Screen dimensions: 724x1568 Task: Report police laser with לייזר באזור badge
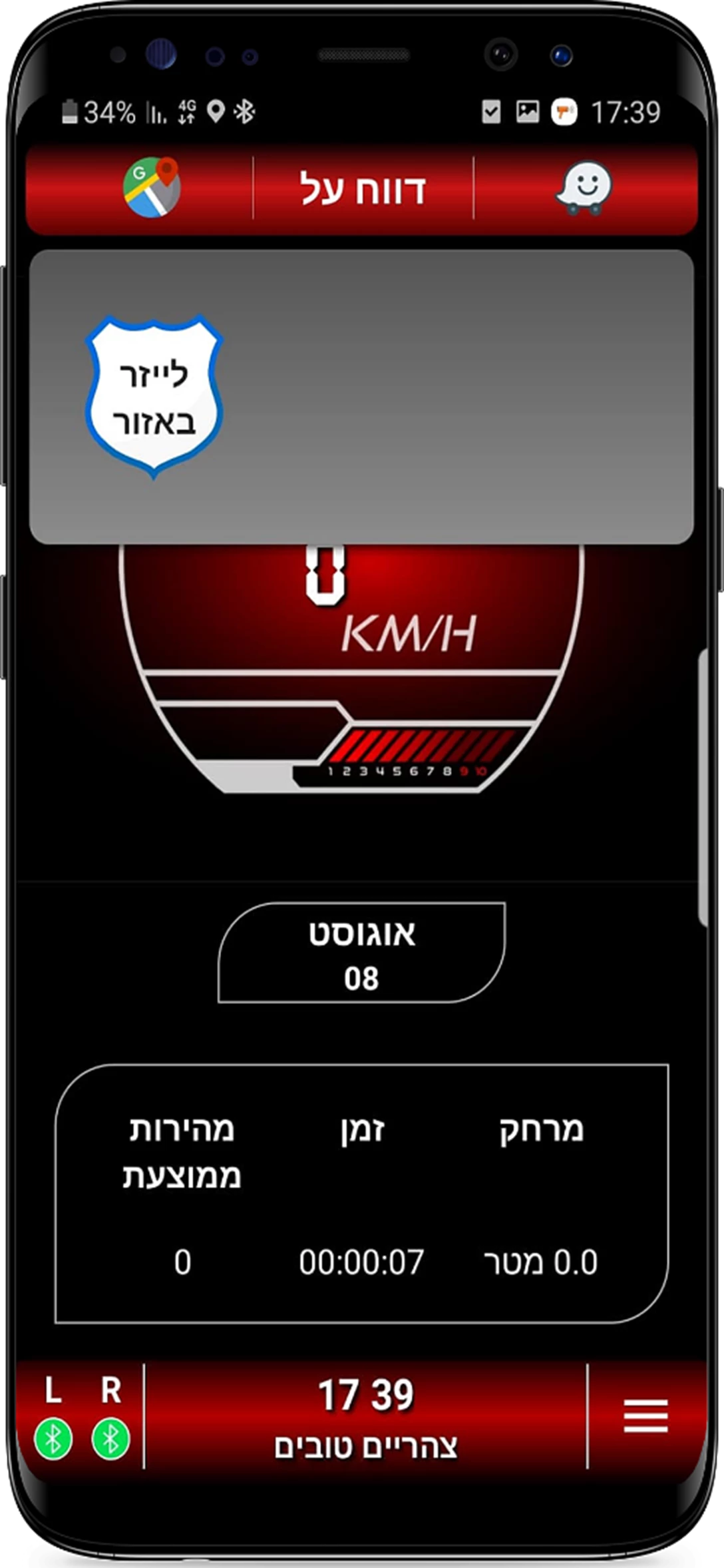pyautogui.click(x=154, y=397)
